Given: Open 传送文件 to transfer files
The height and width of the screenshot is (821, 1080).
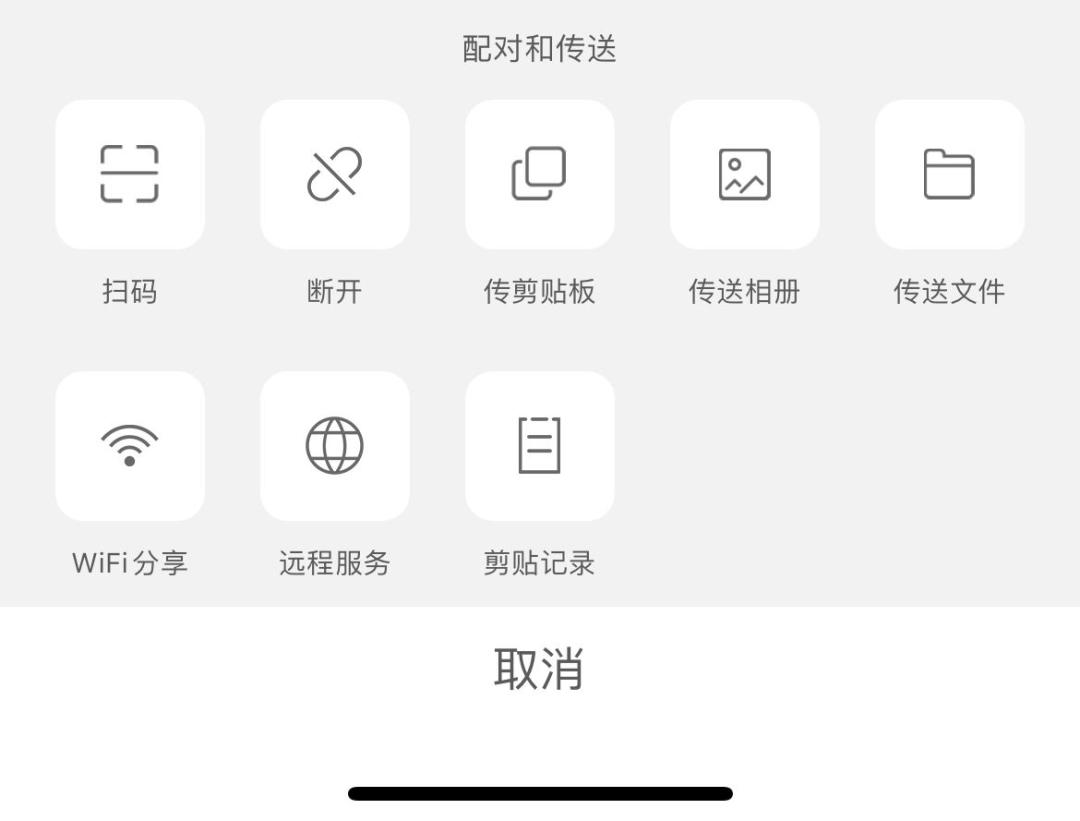Looking at the screenshot, I should (950, 174).
